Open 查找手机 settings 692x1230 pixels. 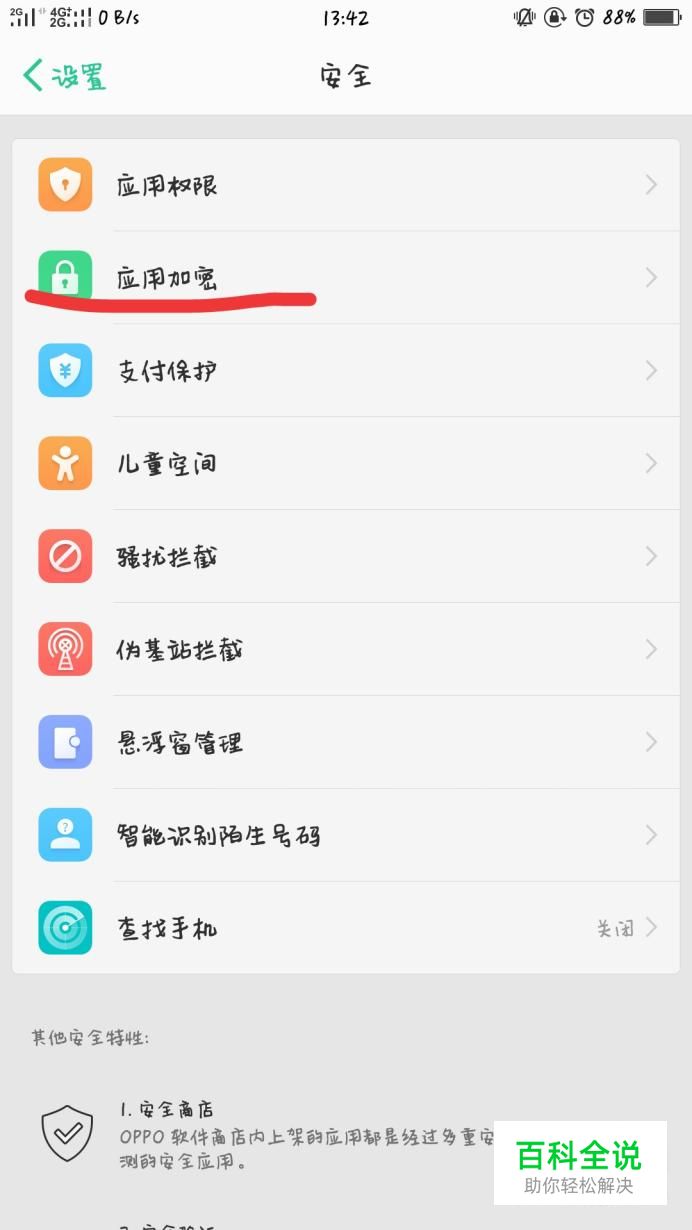coord(346,928)
